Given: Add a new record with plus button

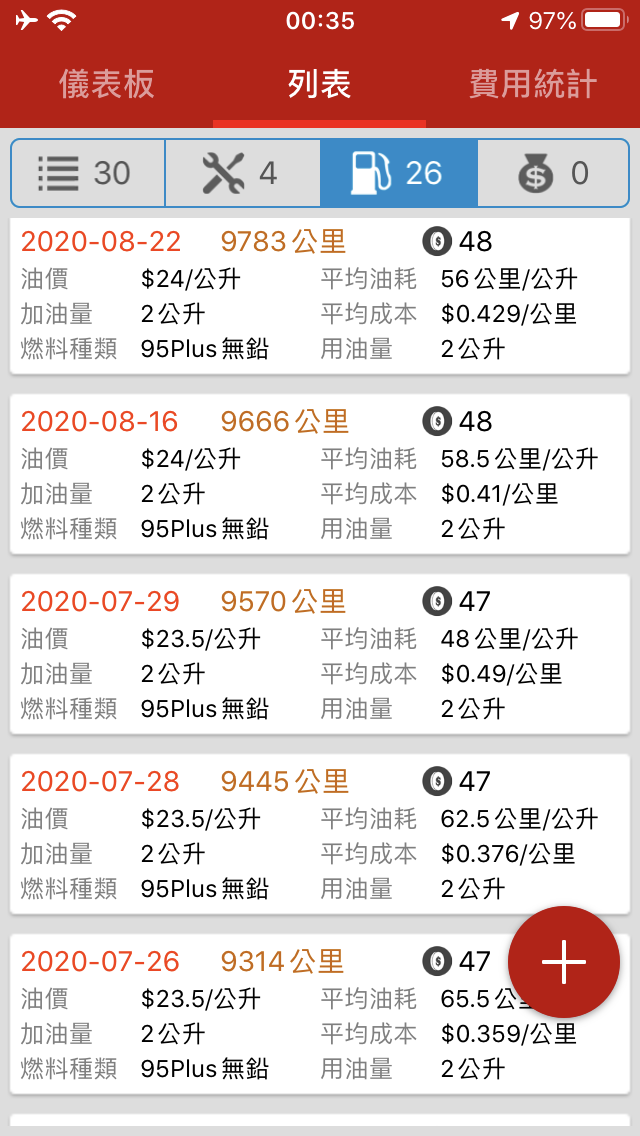Looking at the screenshot, I should click(564, 962).
